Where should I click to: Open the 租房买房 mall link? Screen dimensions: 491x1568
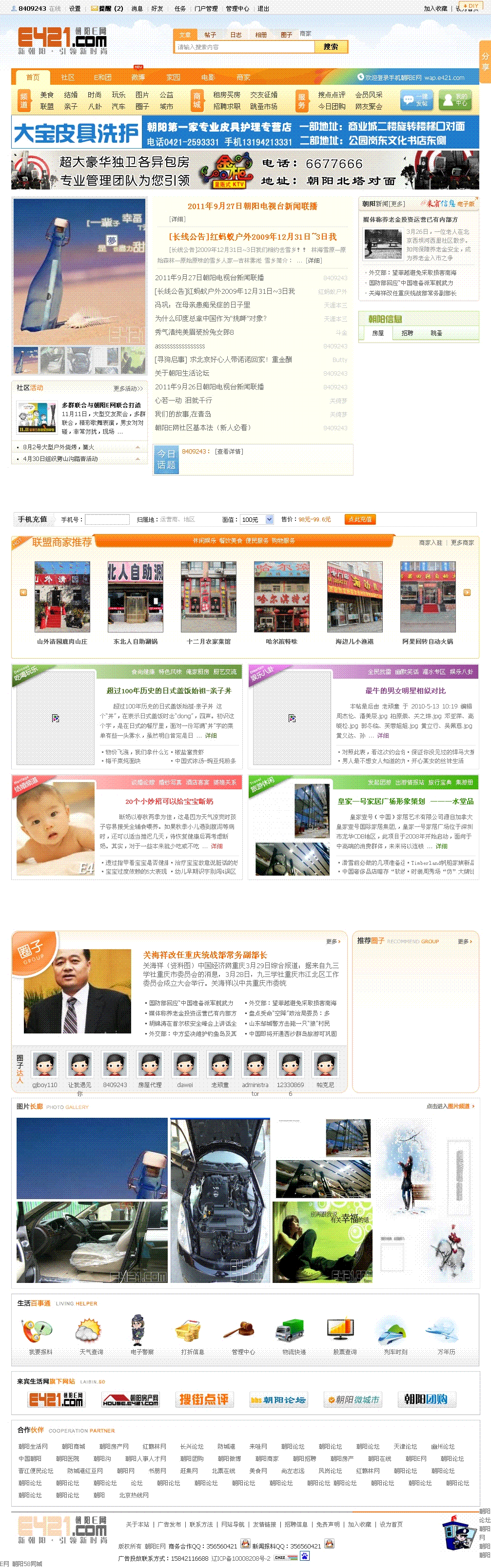click(227, 95)
